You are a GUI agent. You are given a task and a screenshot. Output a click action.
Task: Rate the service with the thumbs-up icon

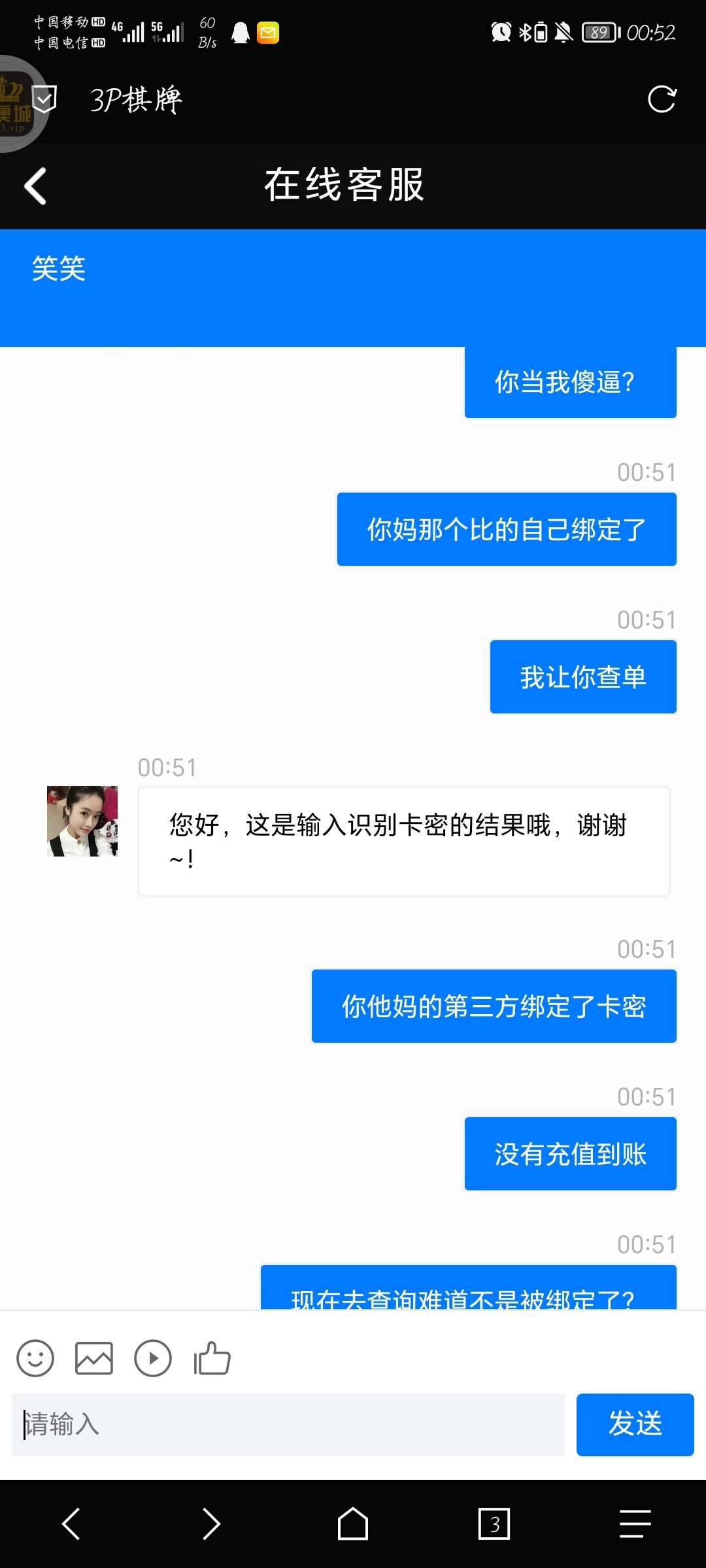(212, 1359)
